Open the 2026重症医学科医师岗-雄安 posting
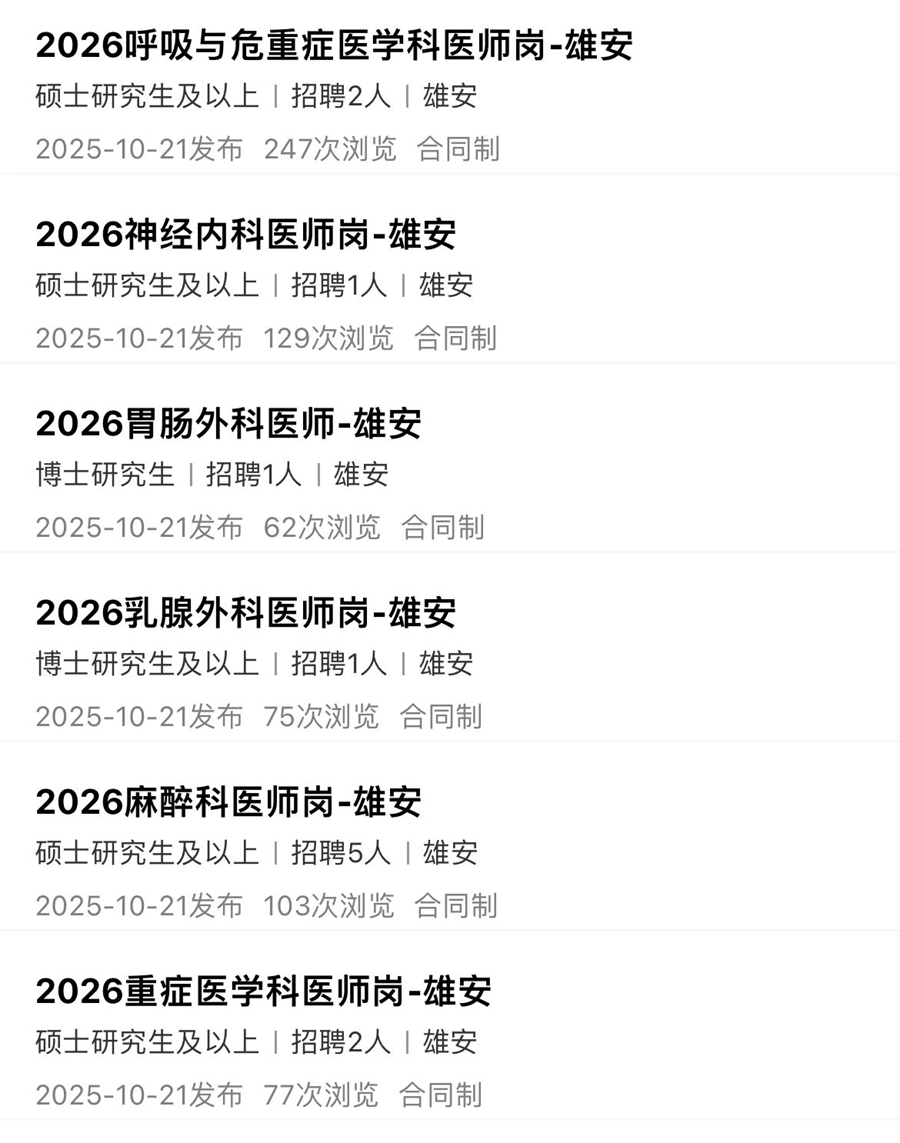The image size is (900, 1143). [x=263, y=991]
